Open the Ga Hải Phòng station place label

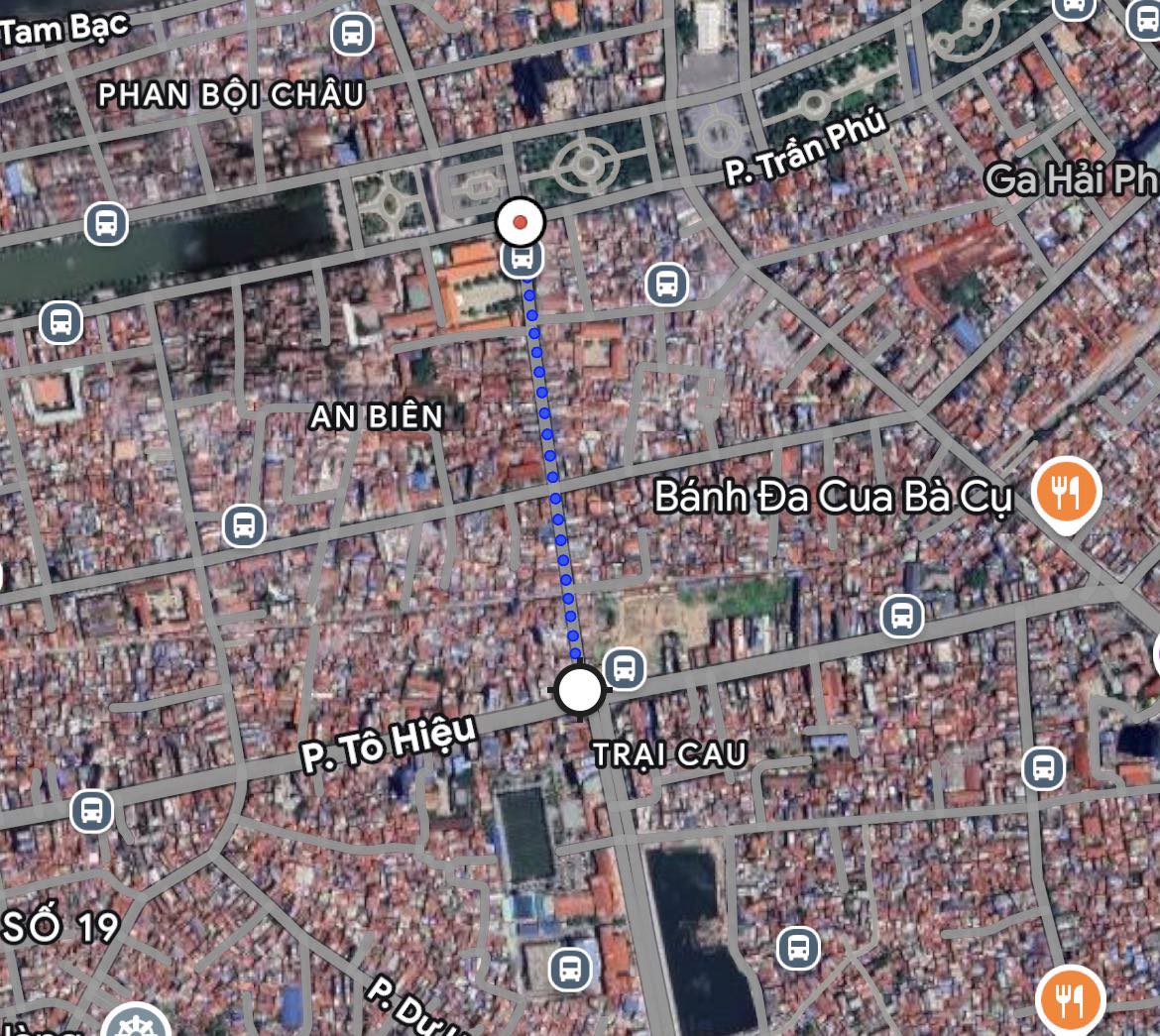pos(1071,179)
